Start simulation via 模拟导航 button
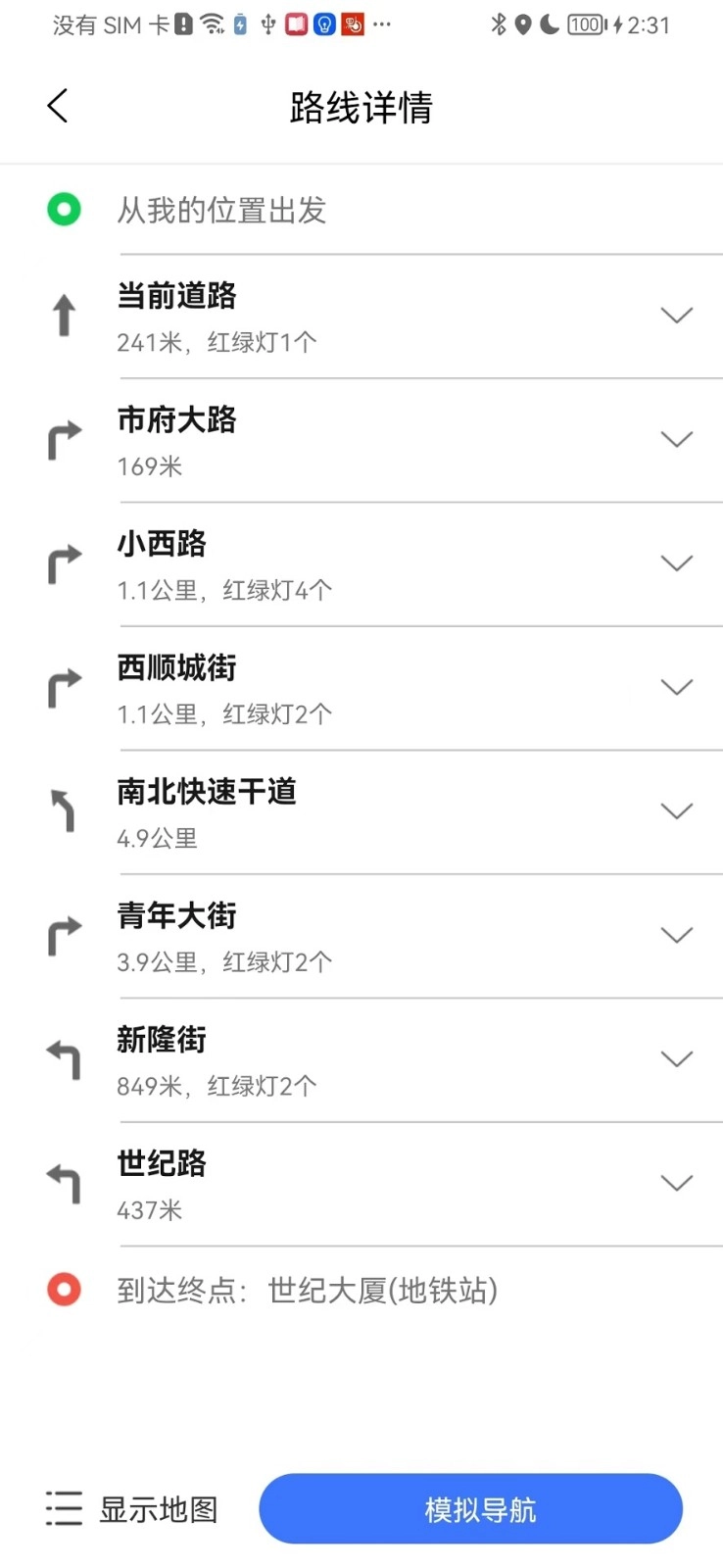 470,1509
